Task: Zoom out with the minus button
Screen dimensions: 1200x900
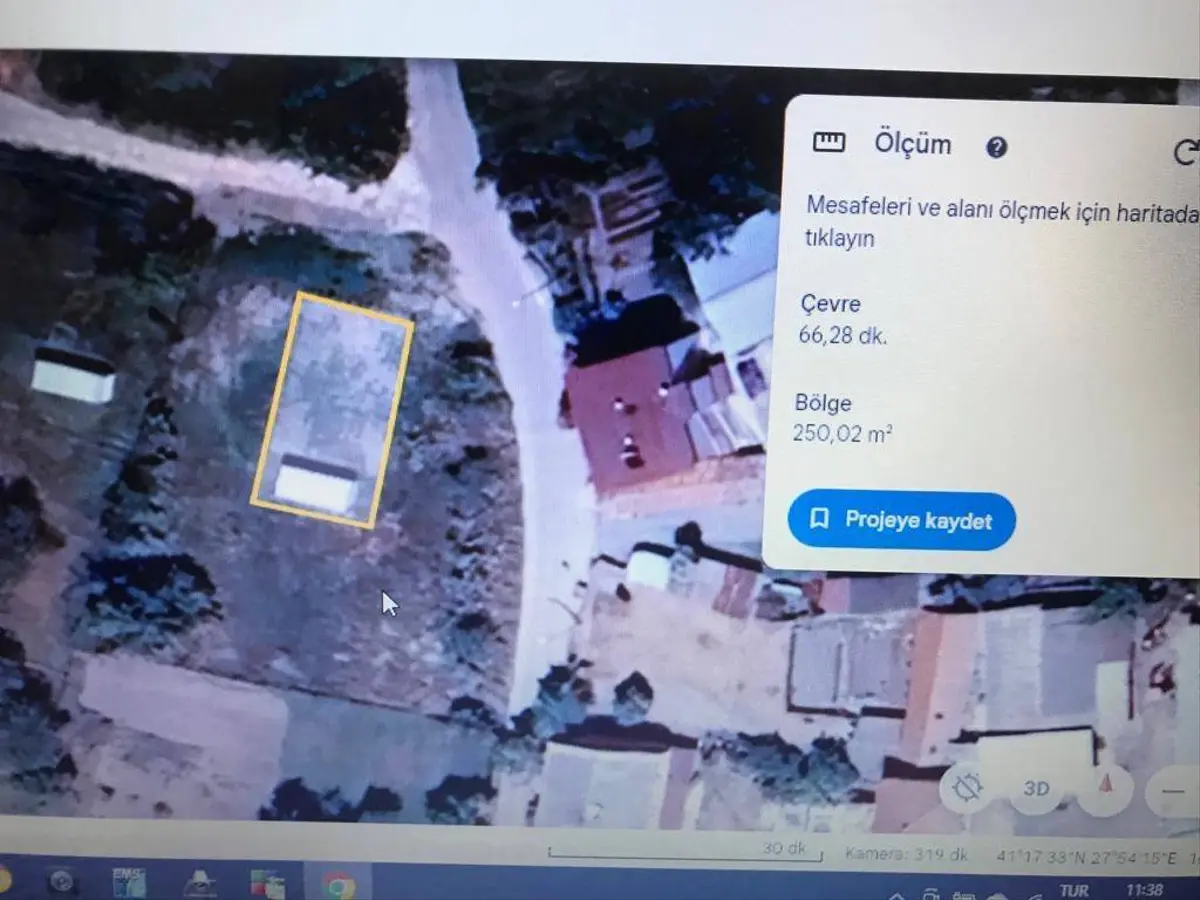Action: point(1172,790)
